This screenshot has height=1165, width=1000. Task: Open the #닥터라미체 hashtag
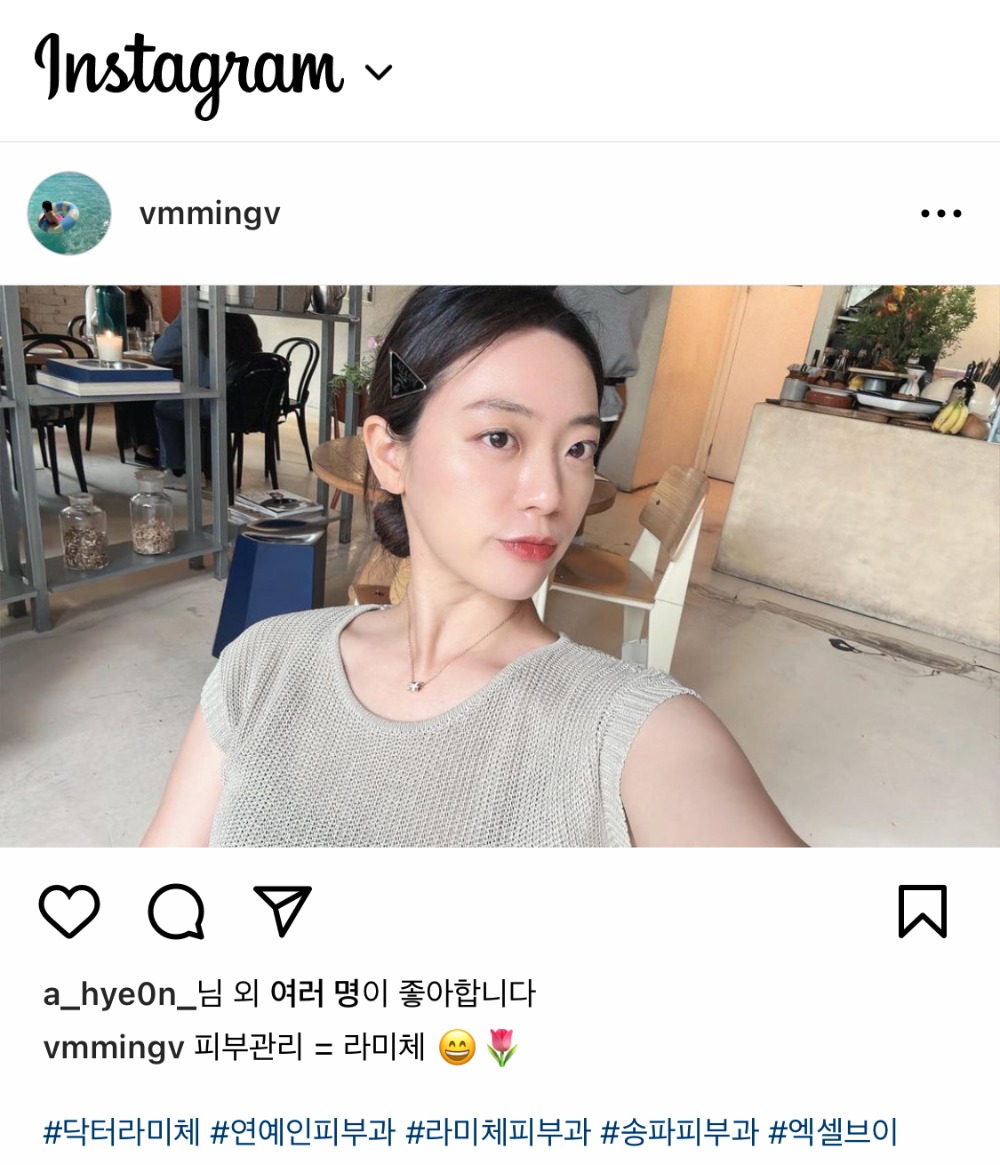122,1133
